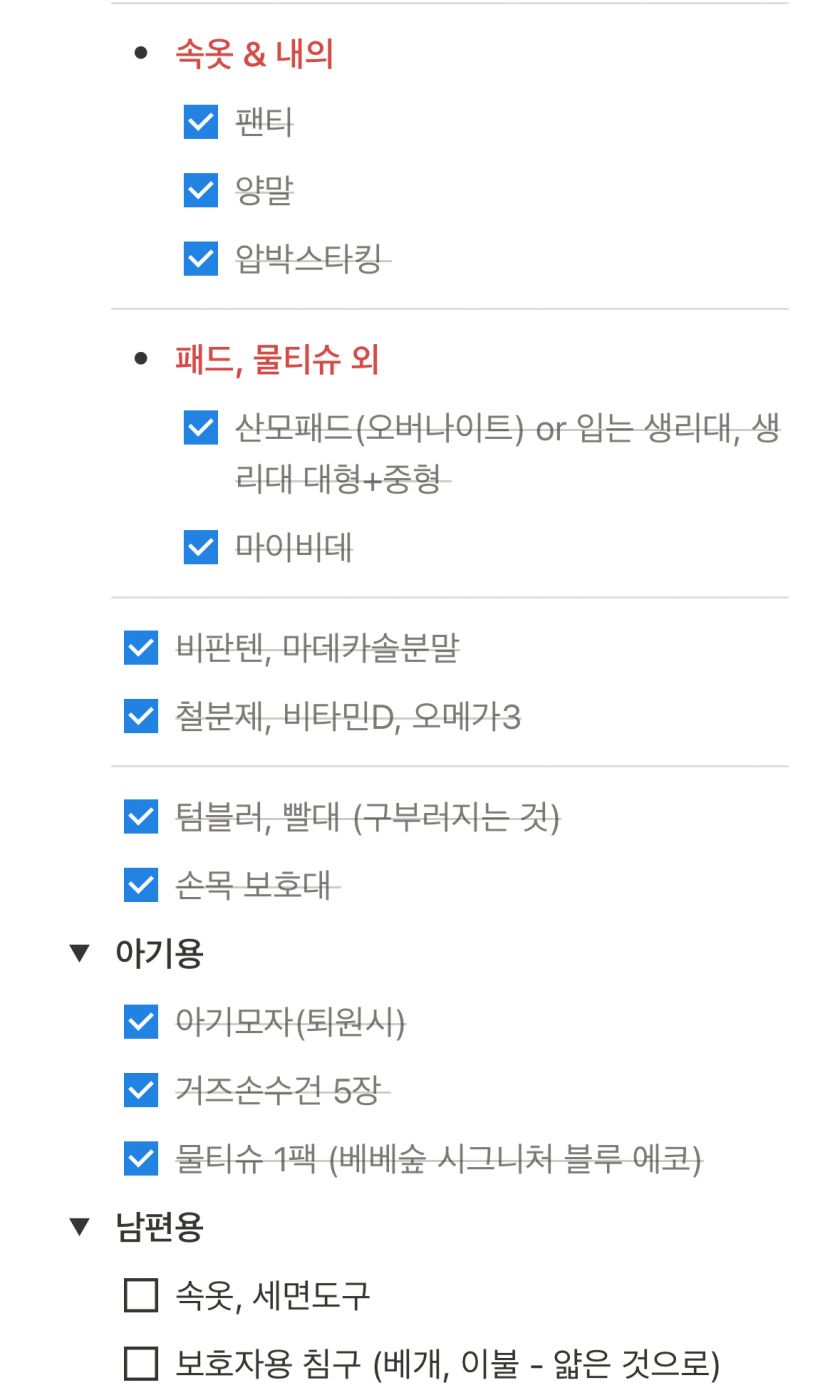Screen dimensions: 840x1400
Task: Unmark the 마이비데 checkbox
Action: pyautogui.click(x=200, y=547)
